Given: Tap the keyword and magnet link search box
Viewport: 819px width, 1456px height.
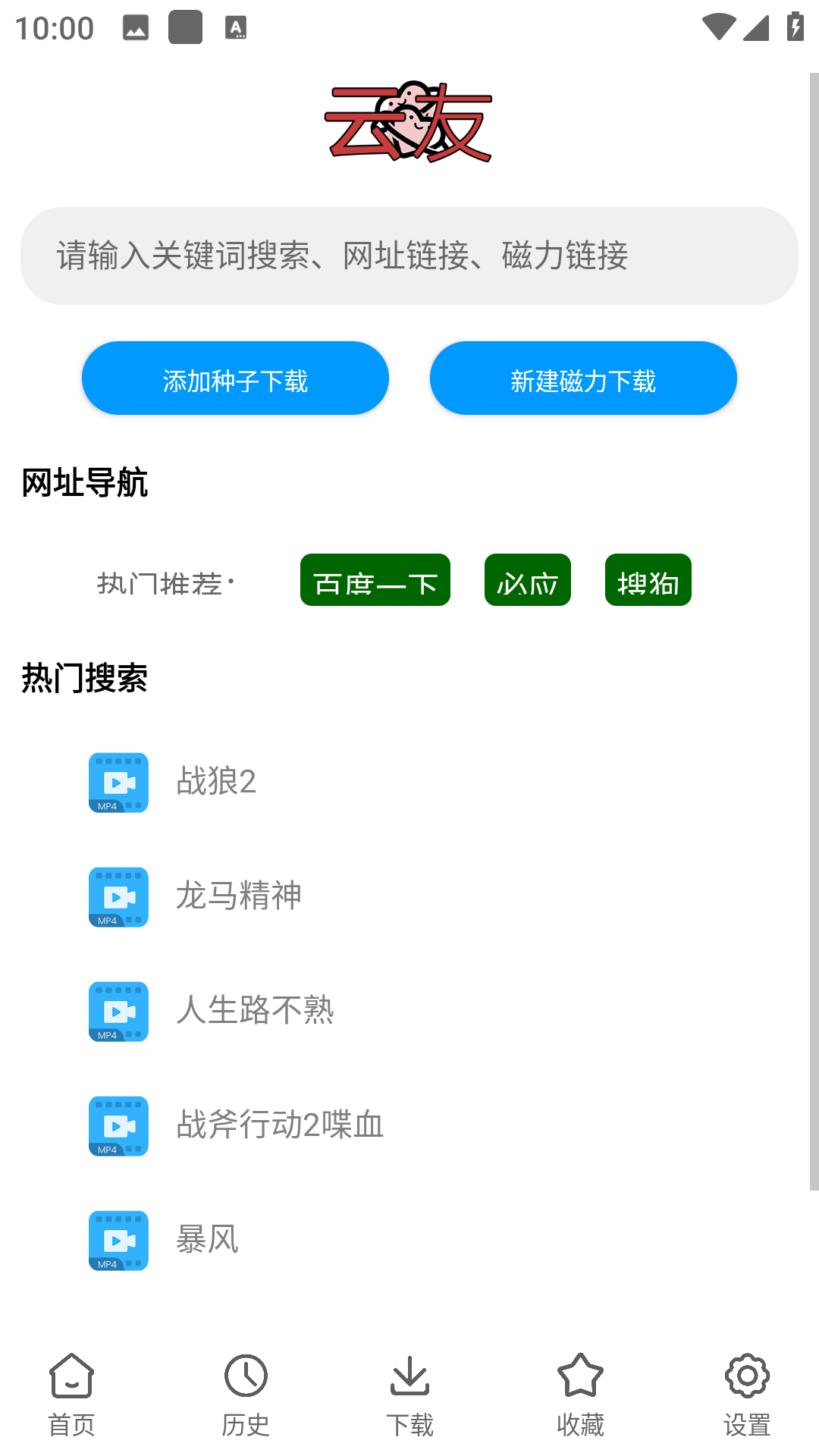Looking at the screenshot, I should (x=409, y=256).
